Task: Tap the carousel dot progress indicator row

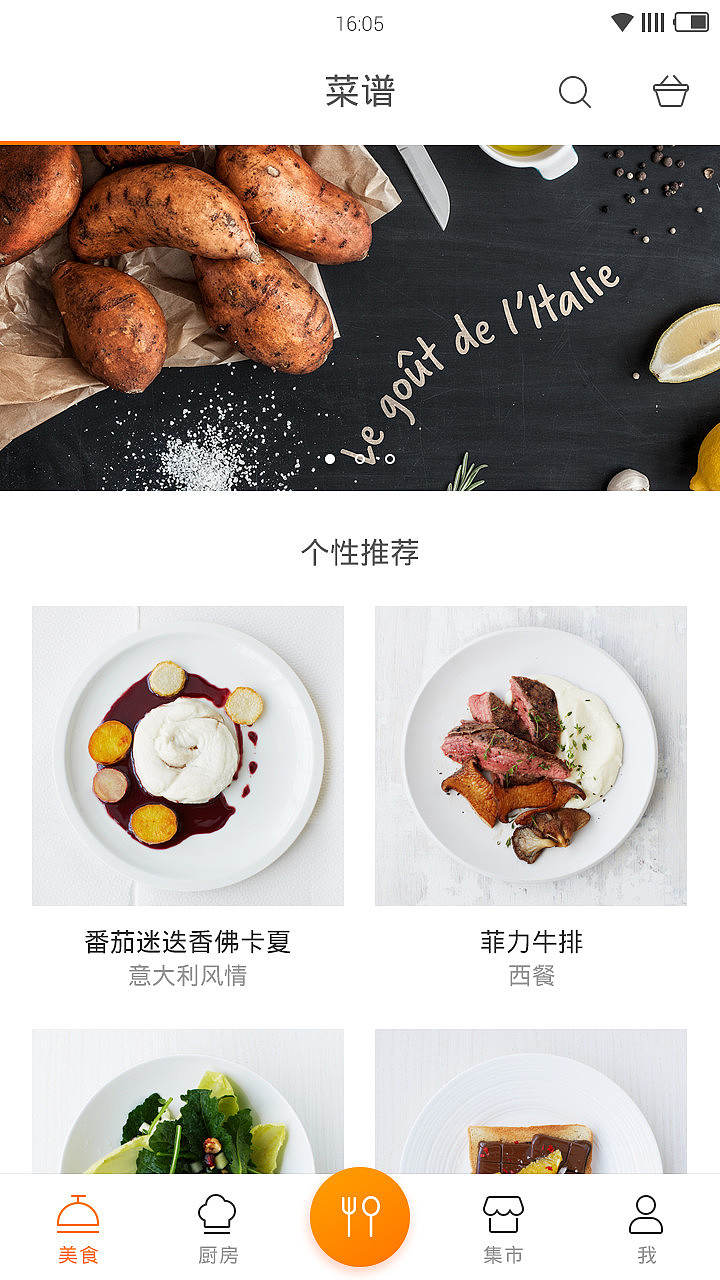Action: point(358,460)
